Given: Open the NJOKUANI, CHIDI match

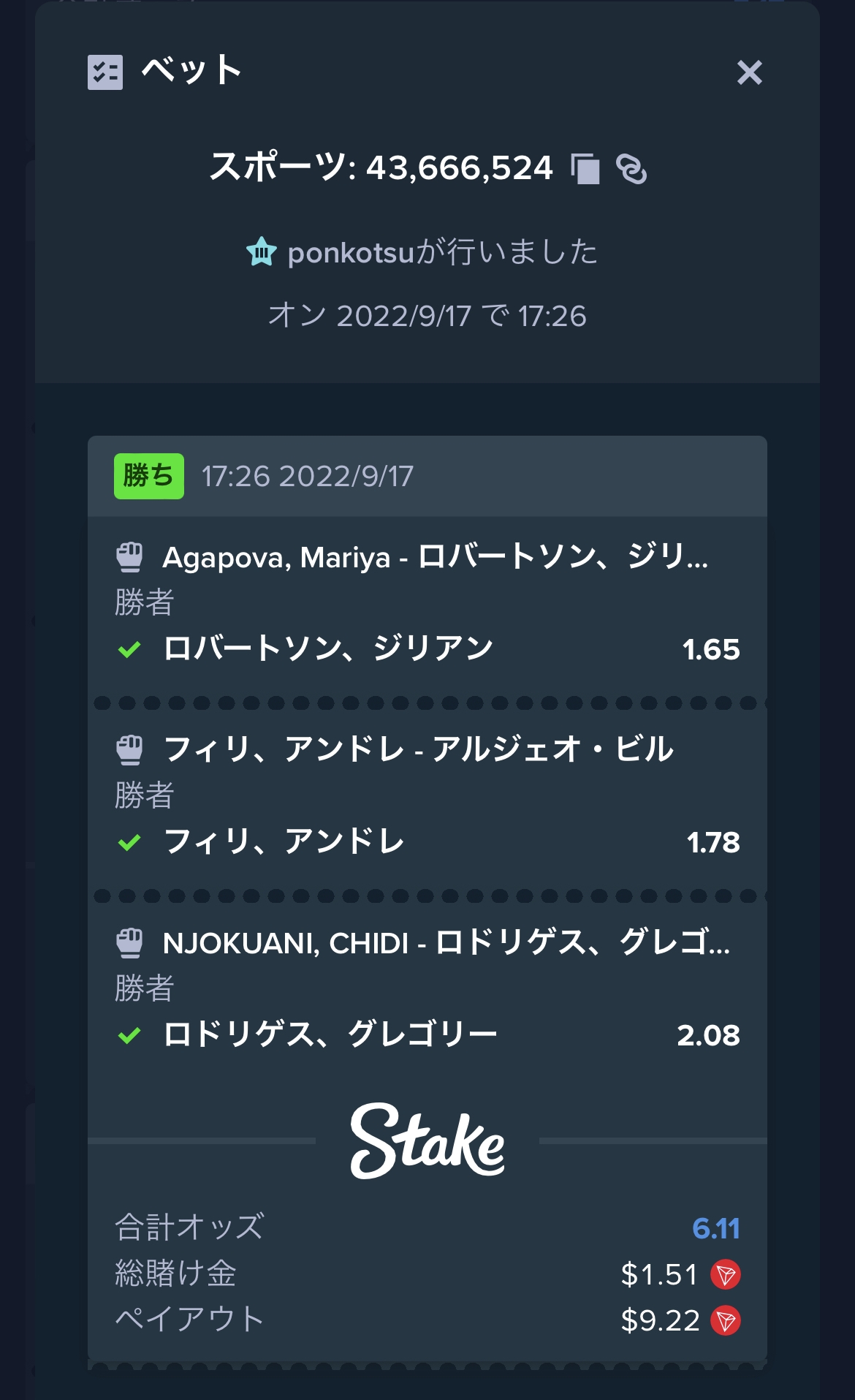Looking at the screenshot, I should point(446,942).
